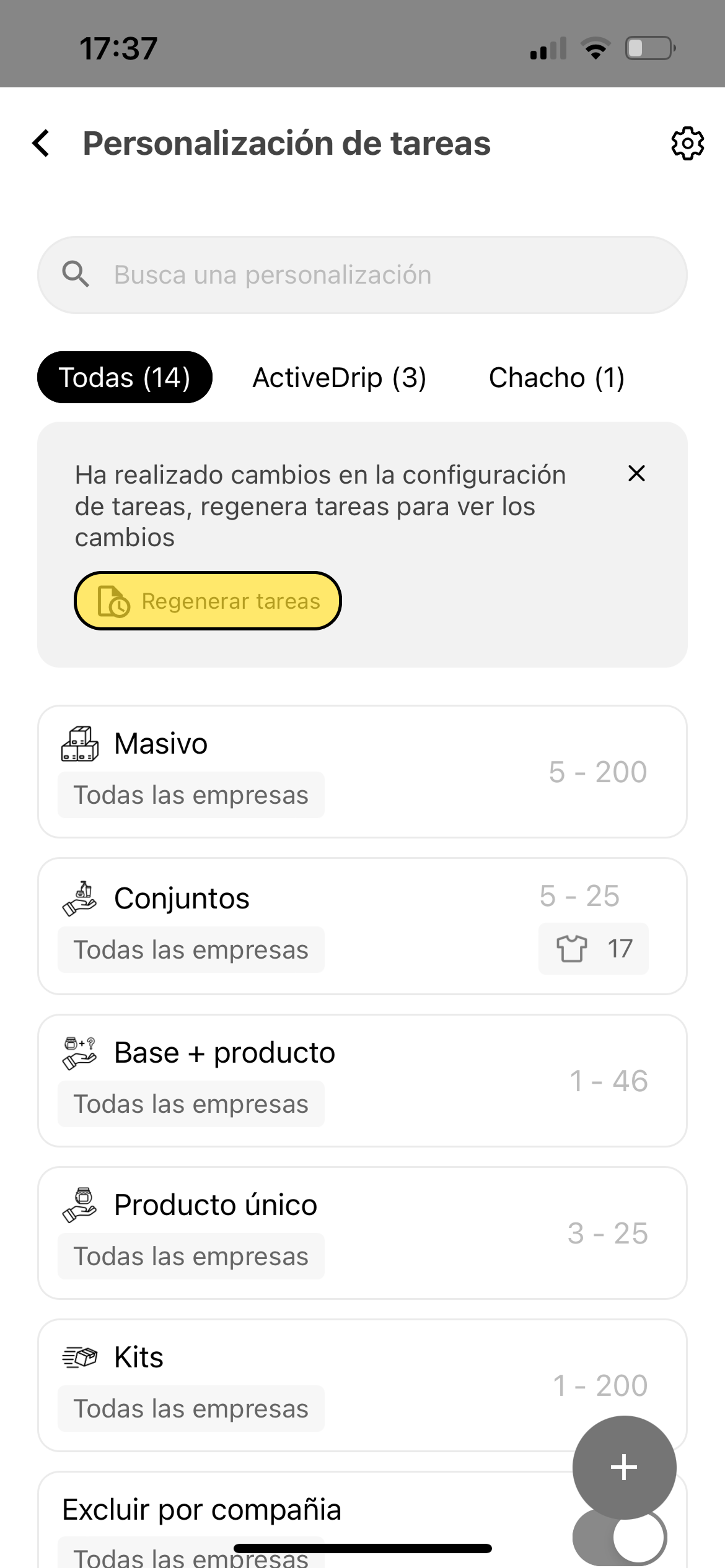Click the search magnifier icon
This screenshot has height=1568, width=725.
click(75, 273)
